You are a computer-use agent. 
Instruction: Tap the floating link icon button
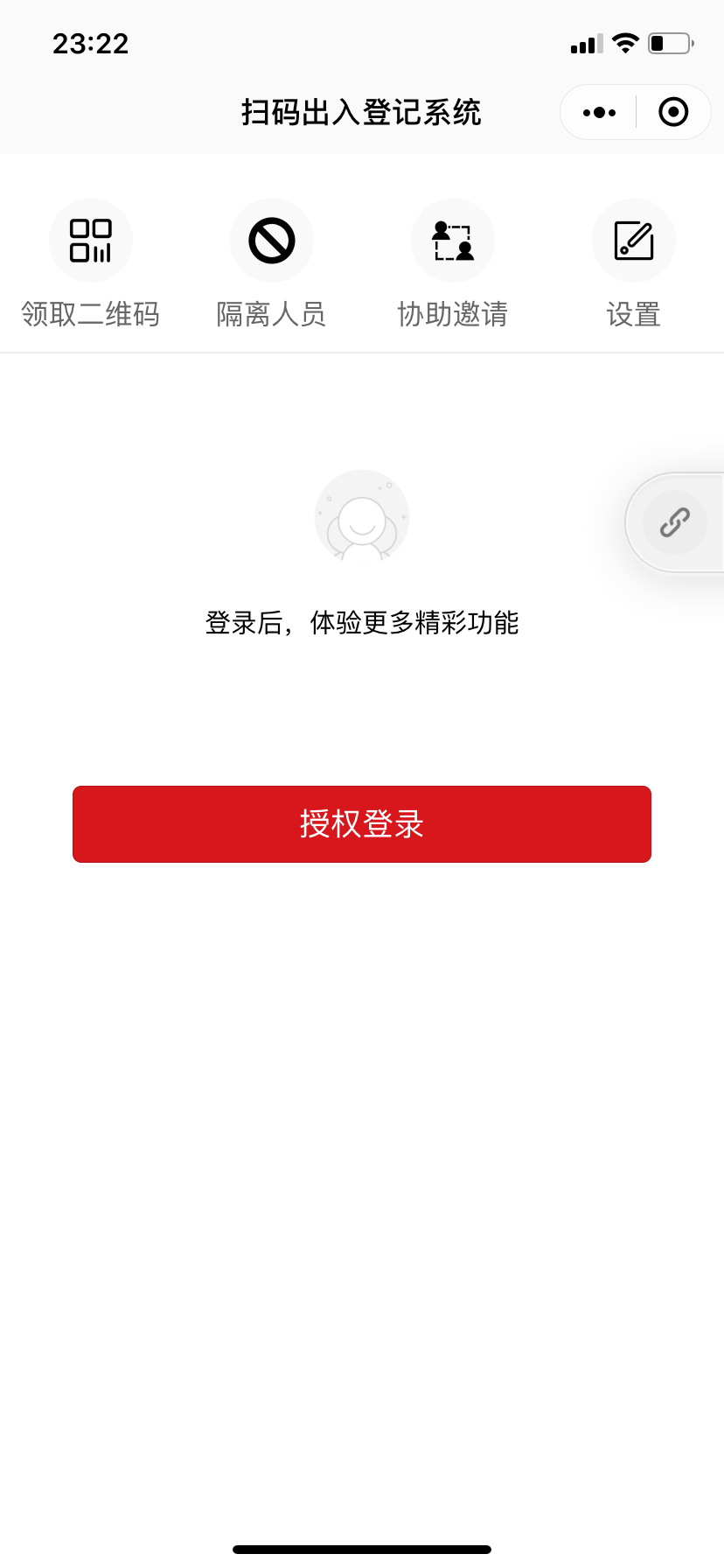click(675, 522)
